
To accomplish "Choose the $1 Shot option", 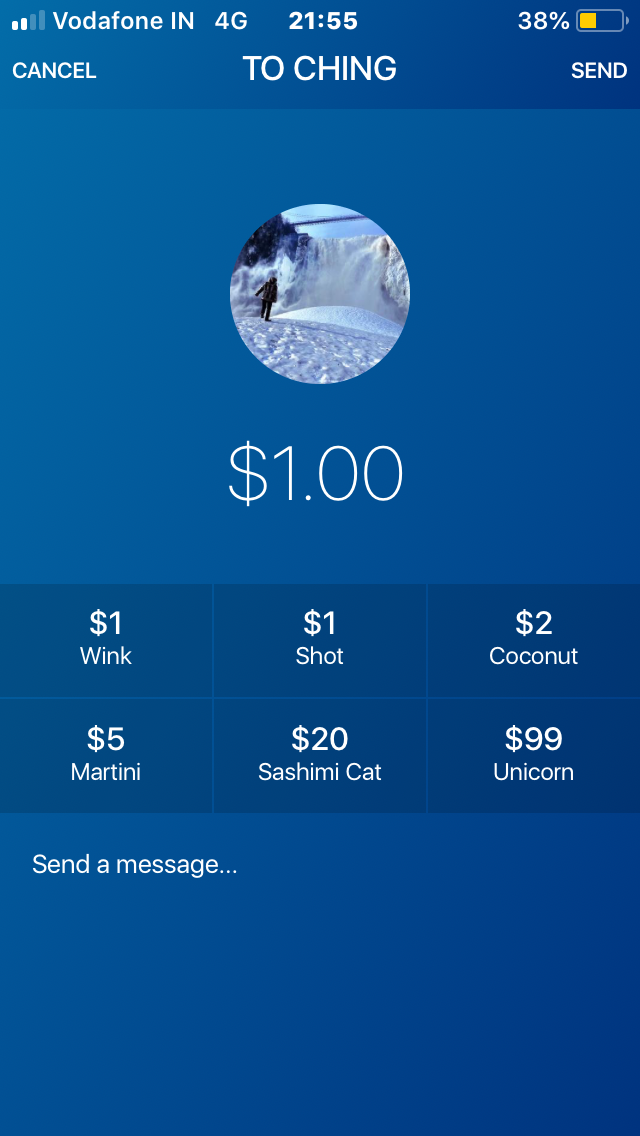I will coord(320,640).
